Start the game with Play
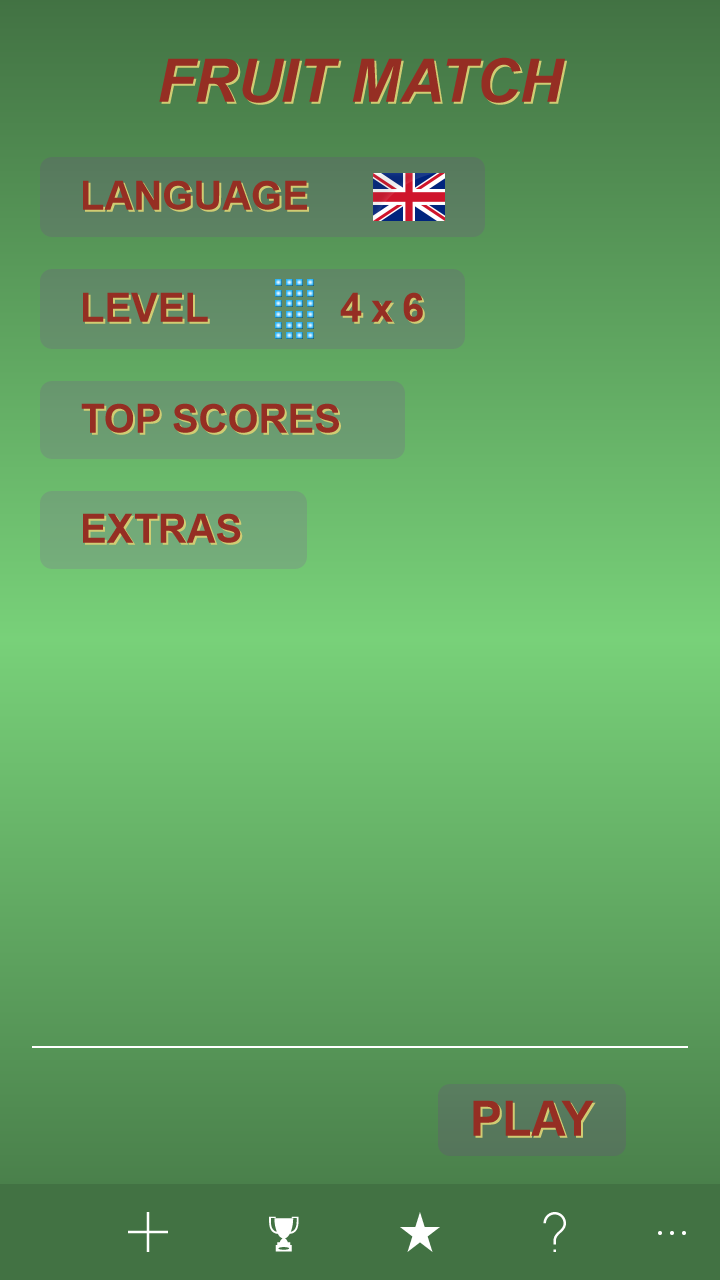Viewport: 720px width, 1280px height. coord(532,1120)
